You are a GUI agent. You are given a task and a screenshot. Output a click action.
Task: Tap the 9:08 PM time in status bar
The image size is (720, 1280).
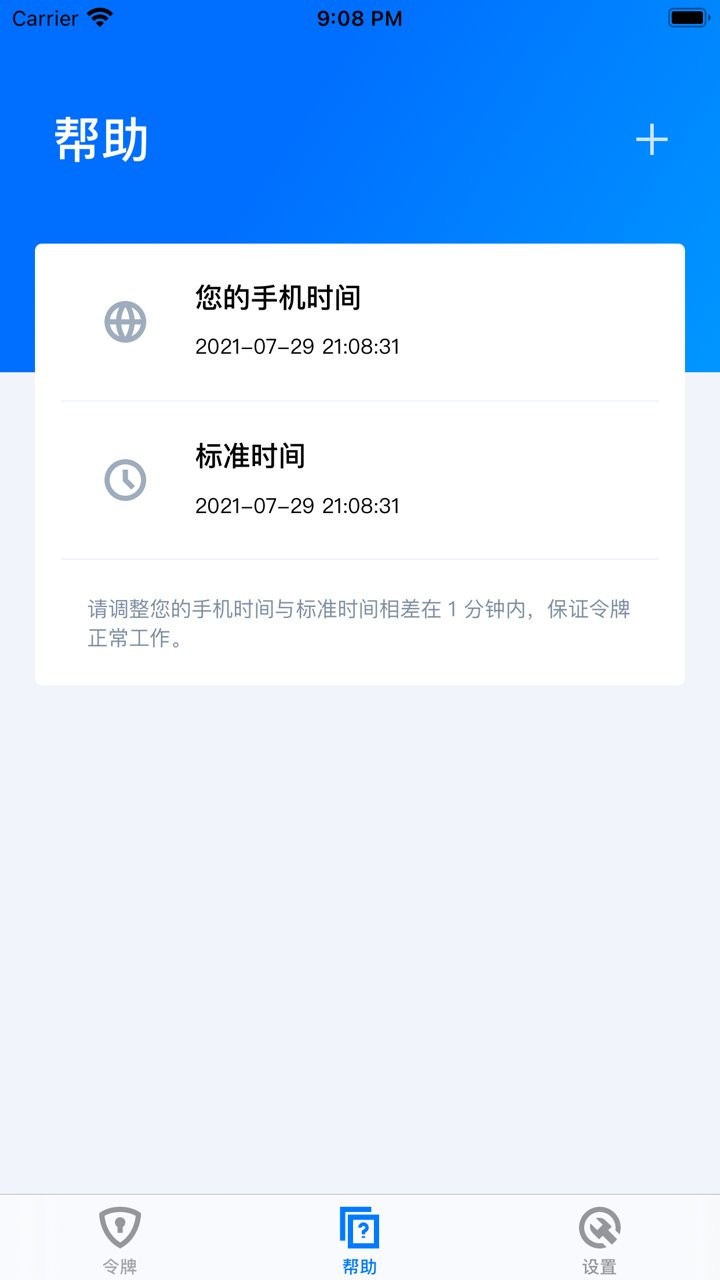(358, 17)
